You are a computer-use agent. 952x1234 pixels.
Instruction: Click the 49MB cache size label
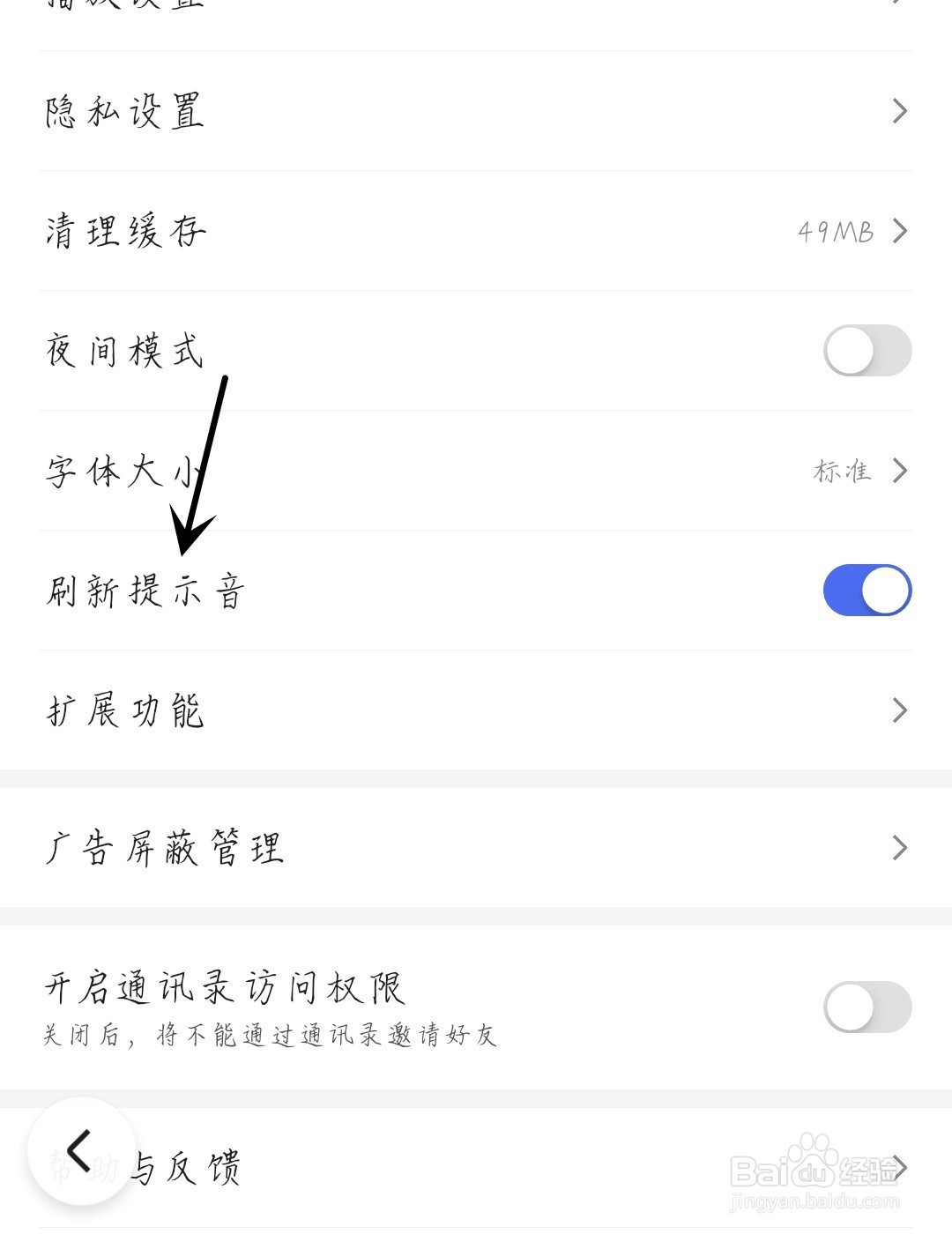pyautogui.click(x=837, y=231)
